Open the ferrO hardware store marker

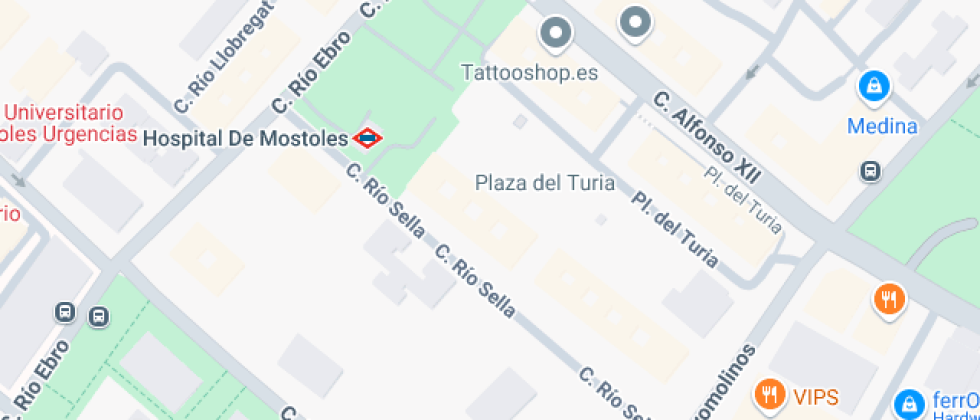908,404
